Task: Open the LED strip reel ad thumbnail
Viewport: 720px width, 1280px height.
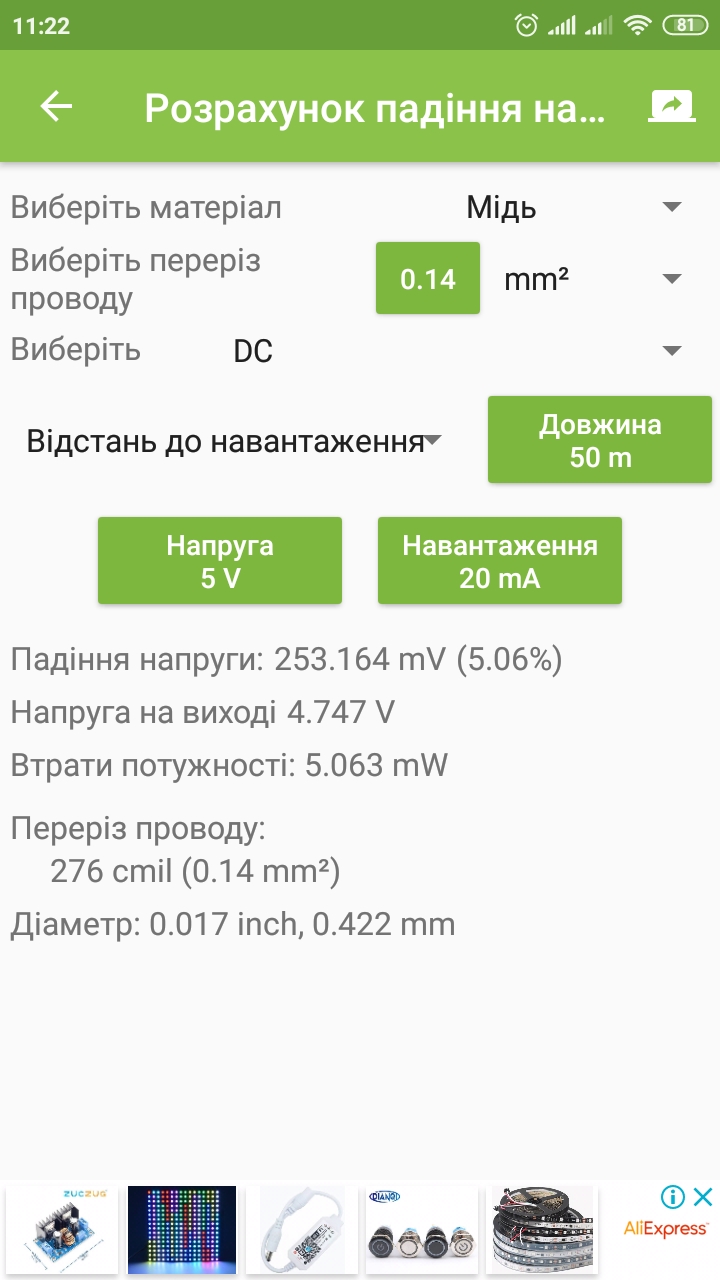Action: [544, 1229]
